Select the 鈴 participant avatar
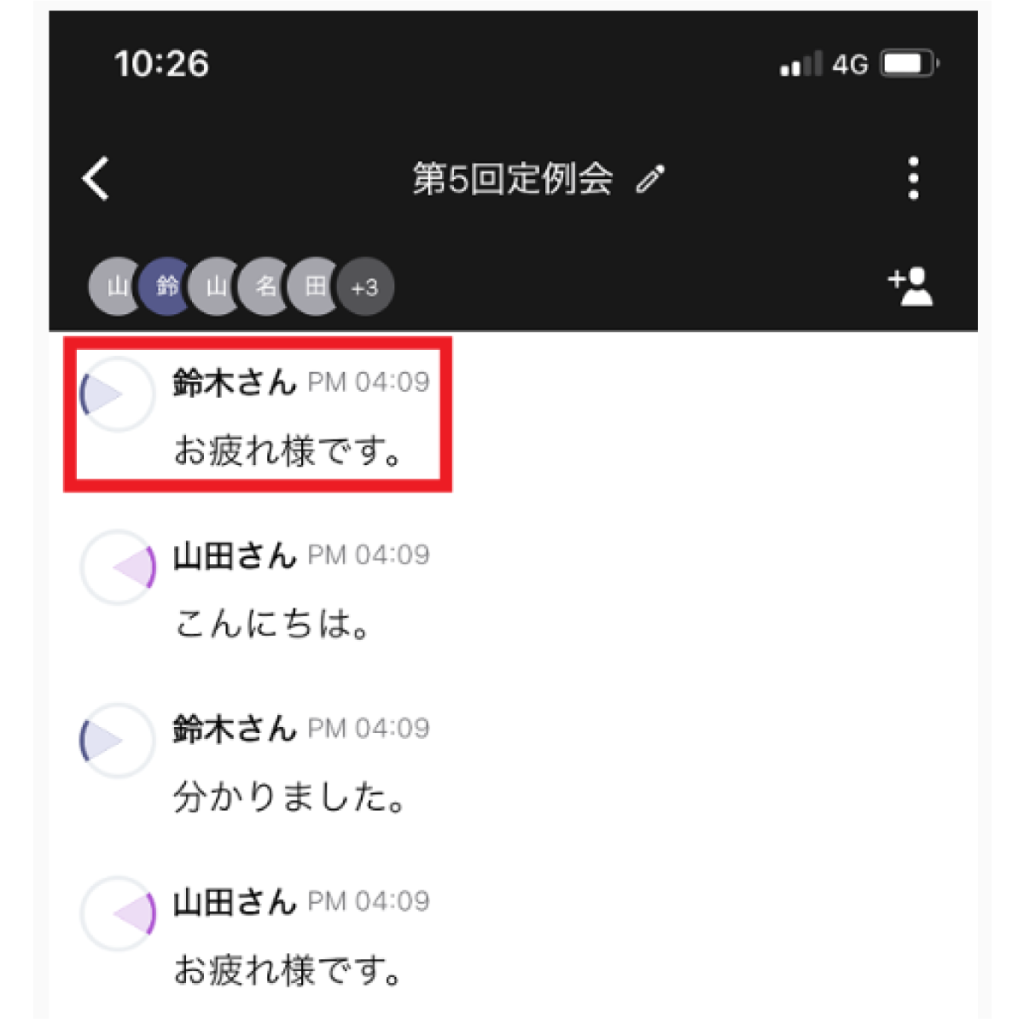Screen dimensions: 1024x1024 [166, 288]
